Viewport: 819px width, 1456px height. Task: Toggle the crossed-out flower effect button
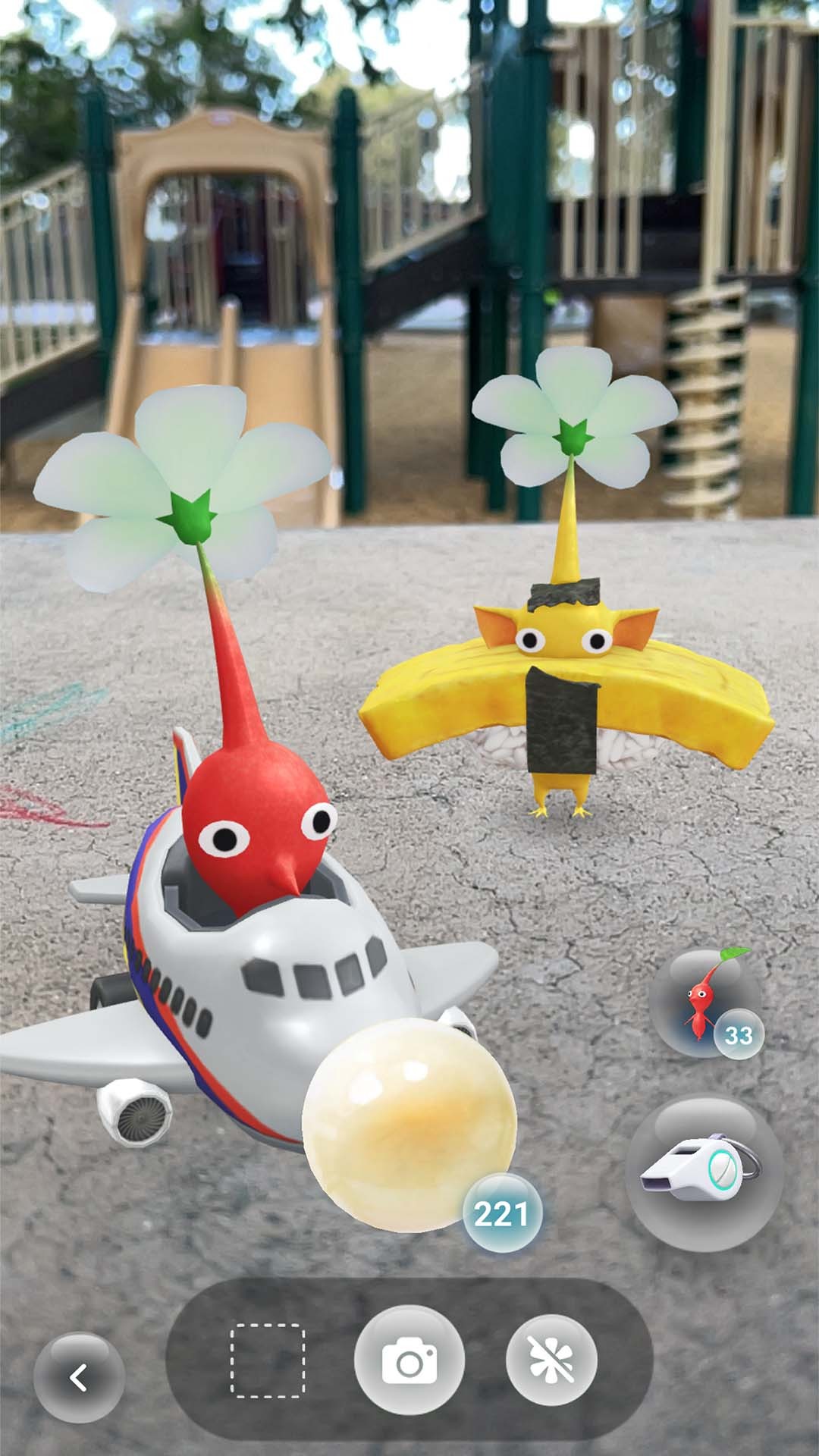(x=551, y=1361)
